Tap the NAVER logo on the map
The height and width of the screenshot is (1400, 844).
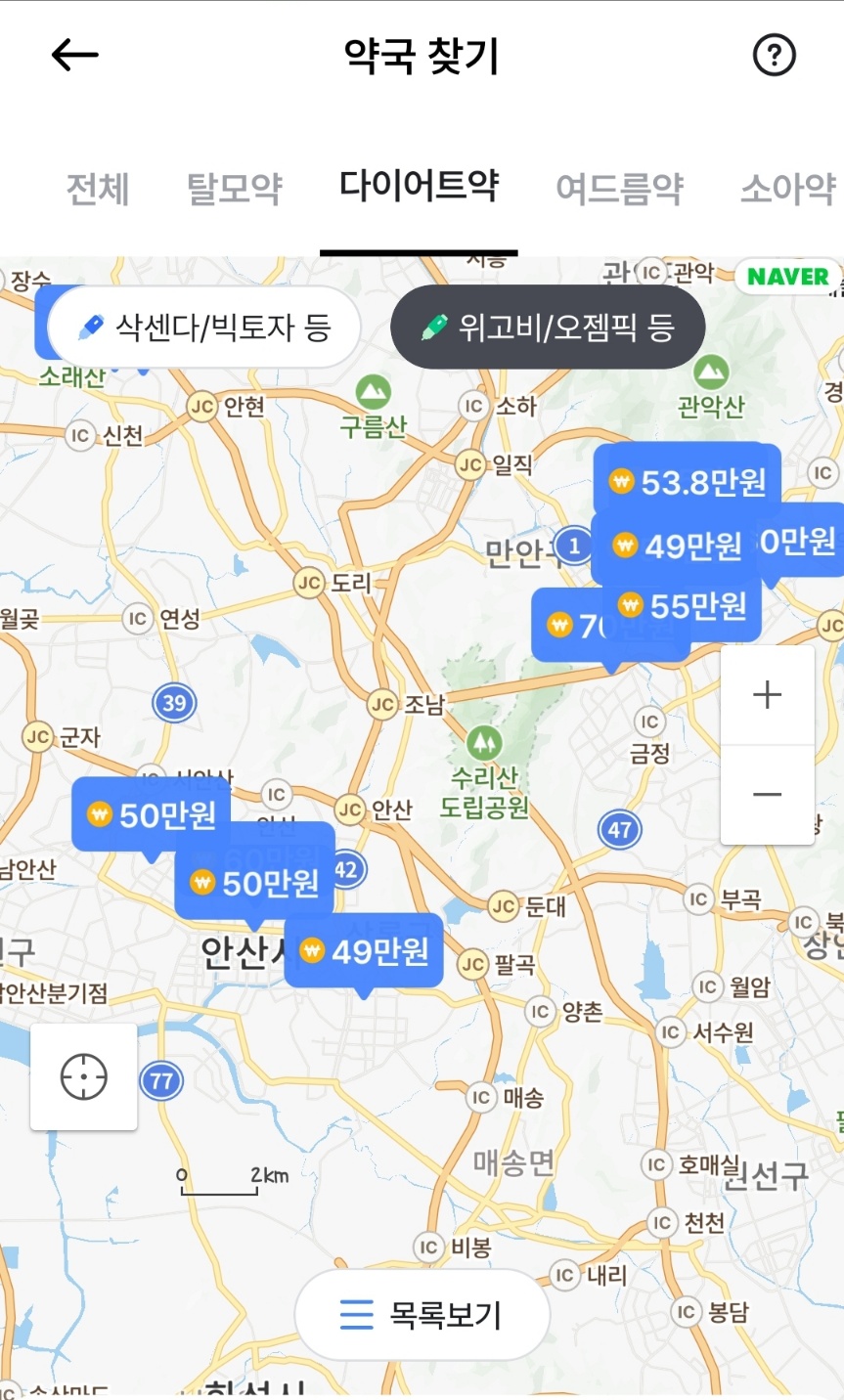[788, 277]
